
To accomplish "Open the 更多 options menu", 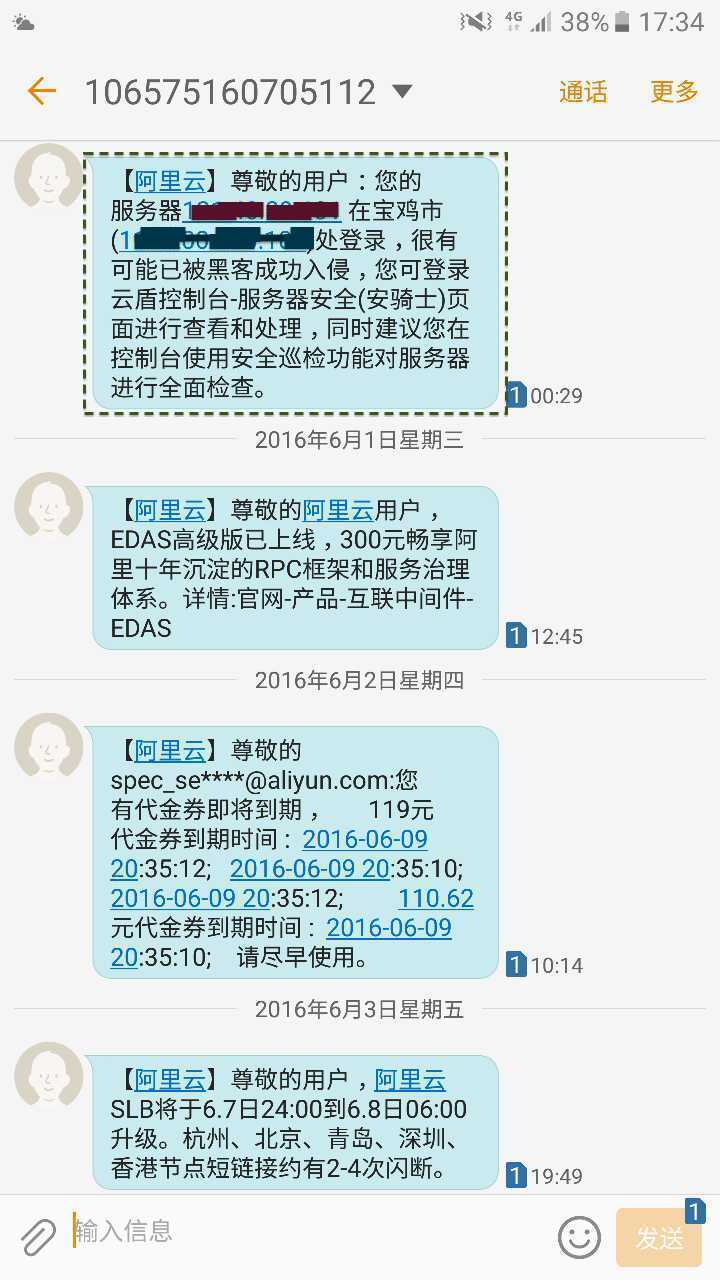I will [x=674, y=92].
